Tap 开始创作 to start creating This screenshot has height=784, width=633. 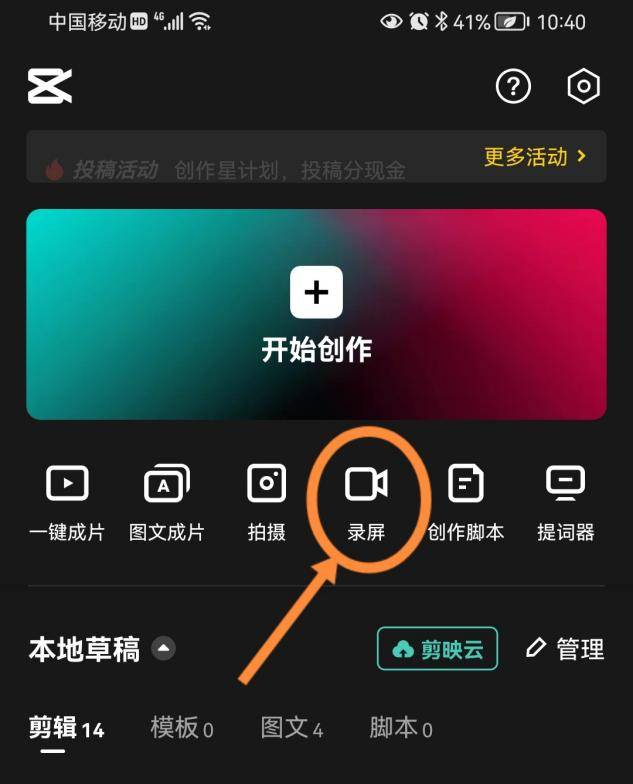(x=316, y=314)
